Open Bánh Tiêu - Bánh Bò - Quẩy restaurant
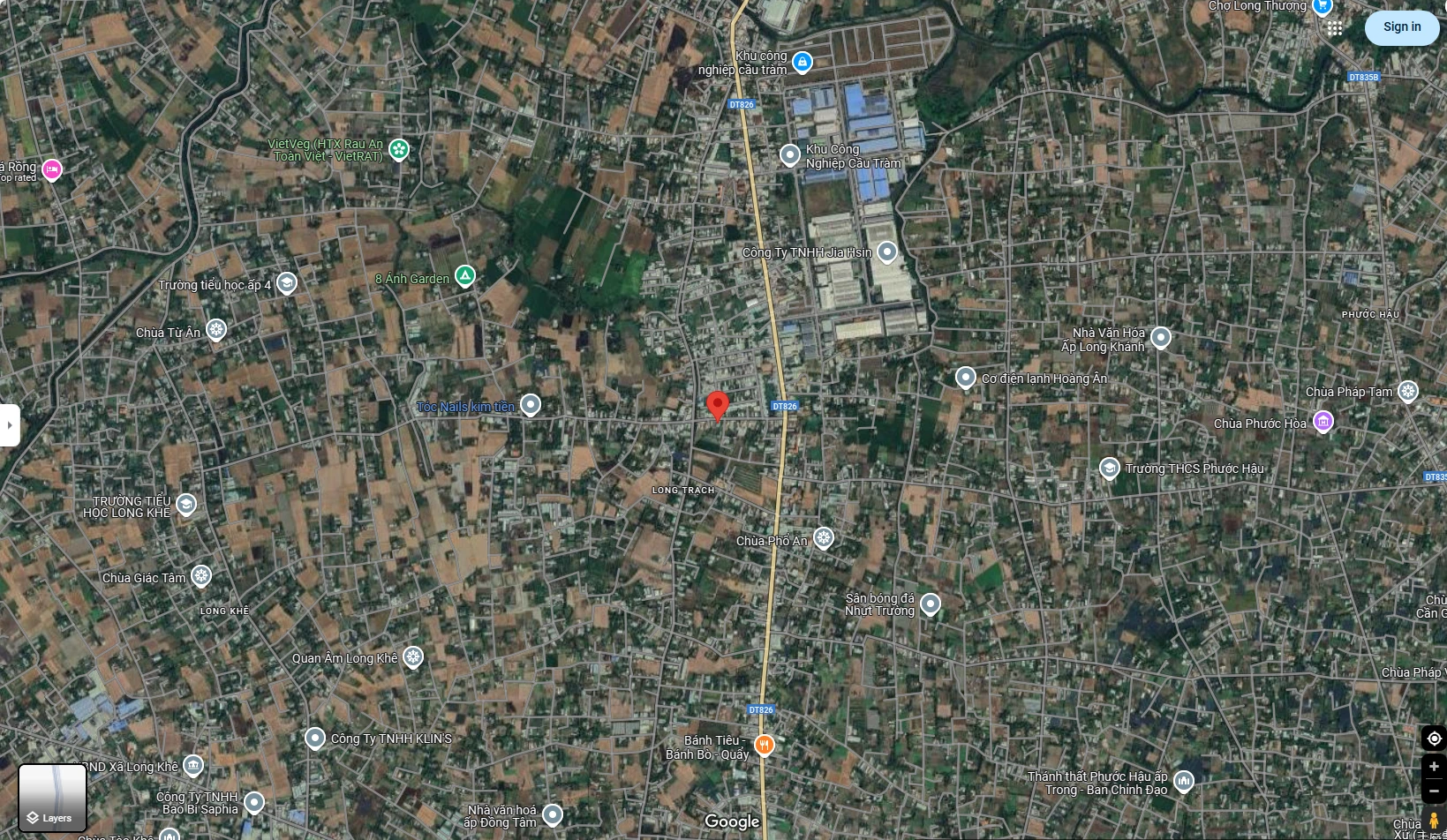 pyautogui.click(x=764, y=745)
